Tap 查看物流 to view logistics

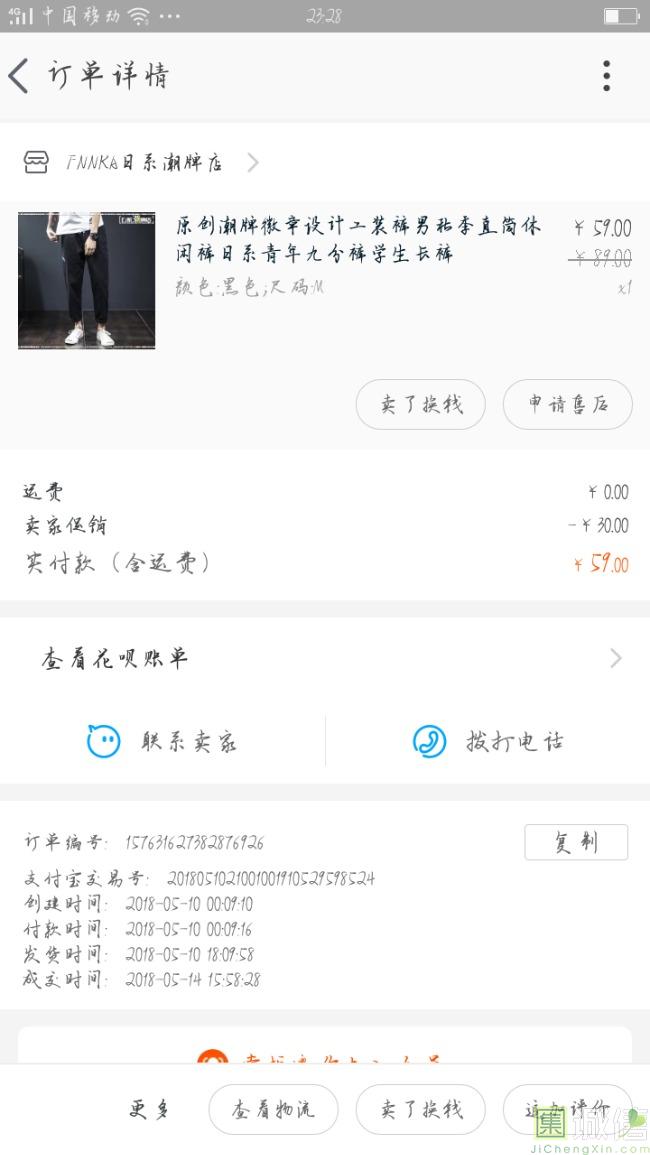tap(273, 1109)
